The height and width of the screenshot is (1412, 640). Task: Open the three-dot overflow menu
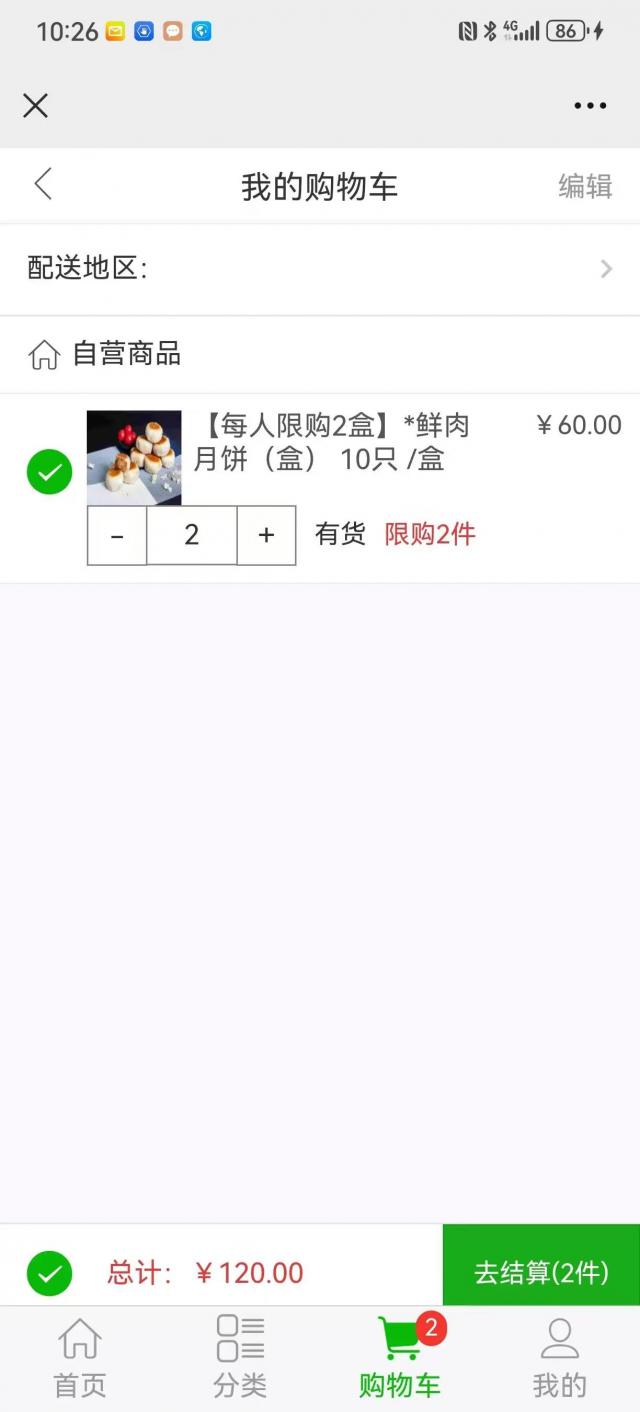click(590, 105)
